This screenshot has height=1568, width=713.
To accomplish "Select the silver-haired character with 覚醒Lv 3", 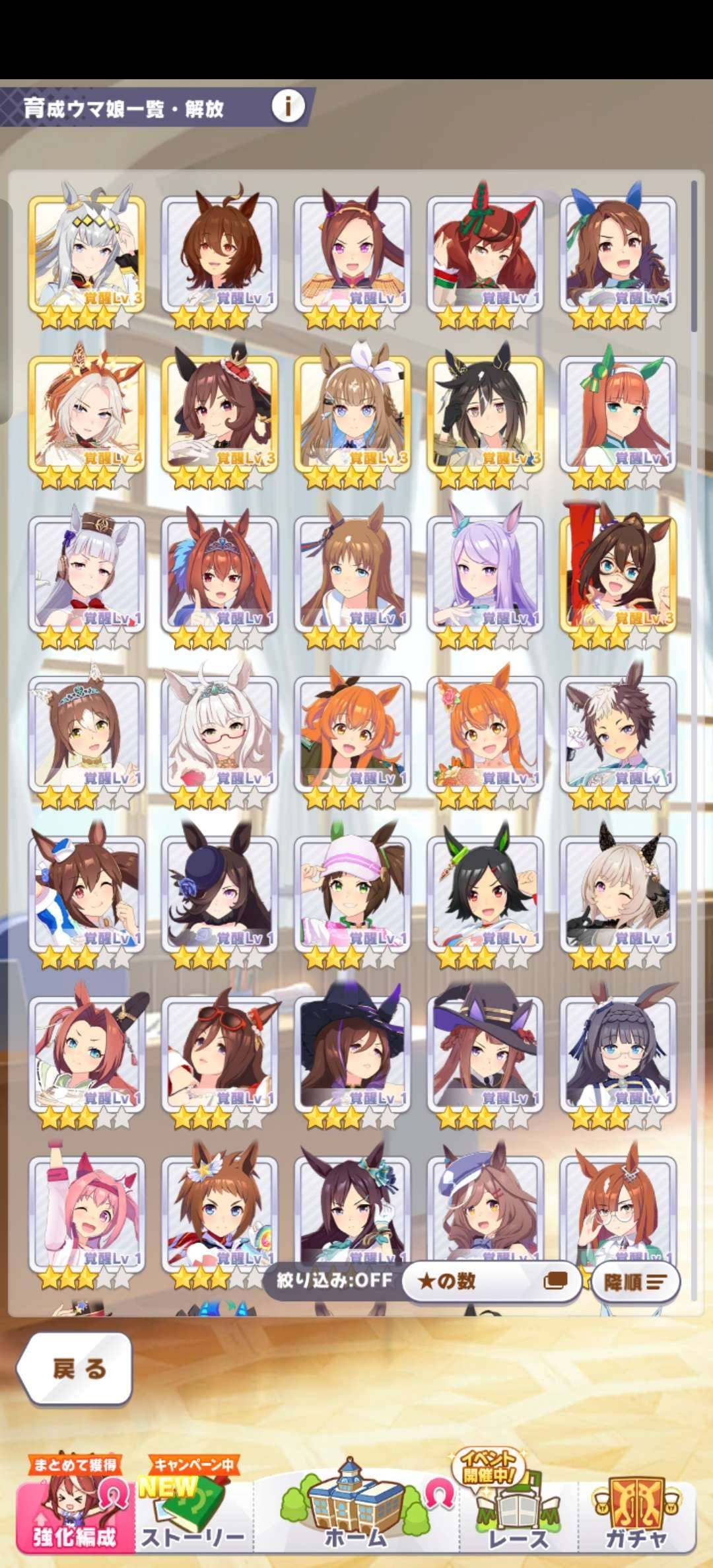I will pos(86,255).
